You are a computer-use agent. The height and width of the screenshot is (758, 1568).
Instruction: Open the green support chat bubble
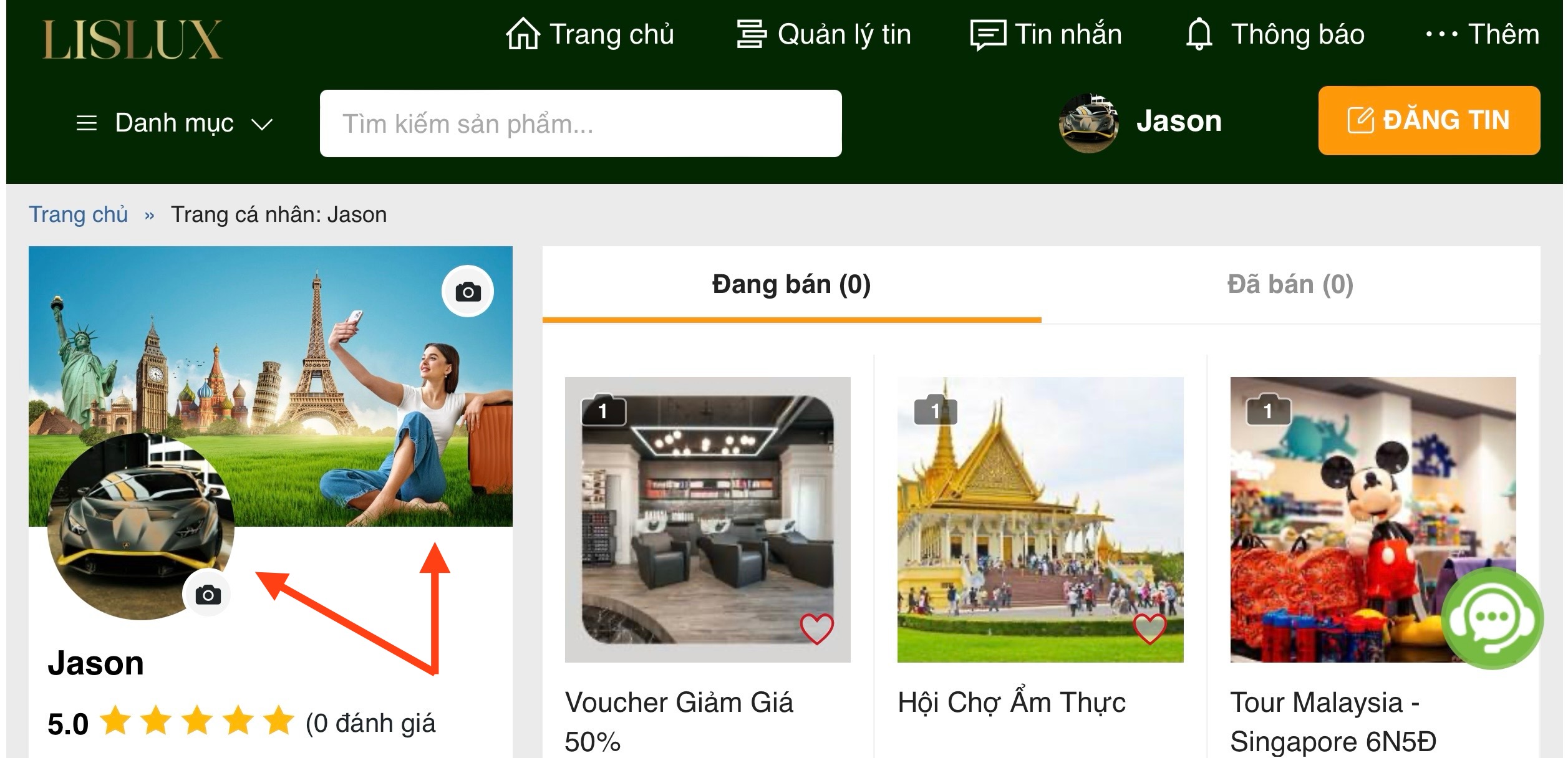[x=1493, y=618]
